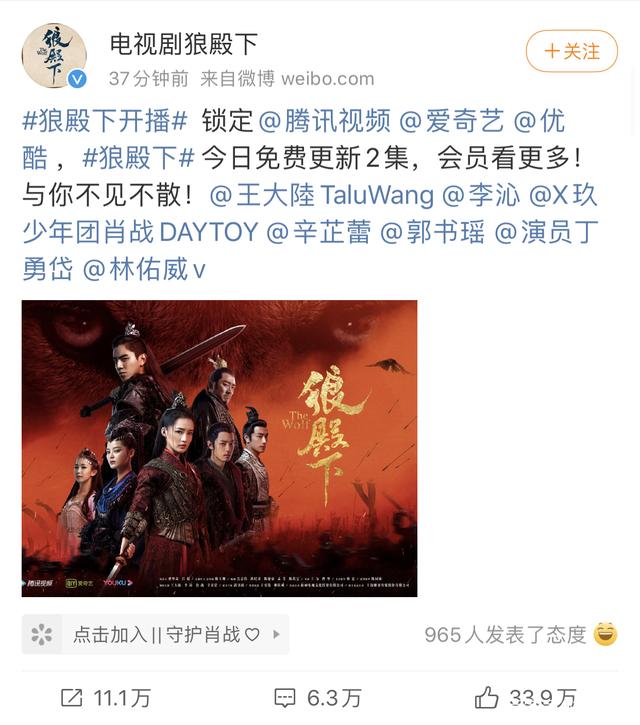Open the 电视剧狼殿下 profile avatar

pos(54,55)
